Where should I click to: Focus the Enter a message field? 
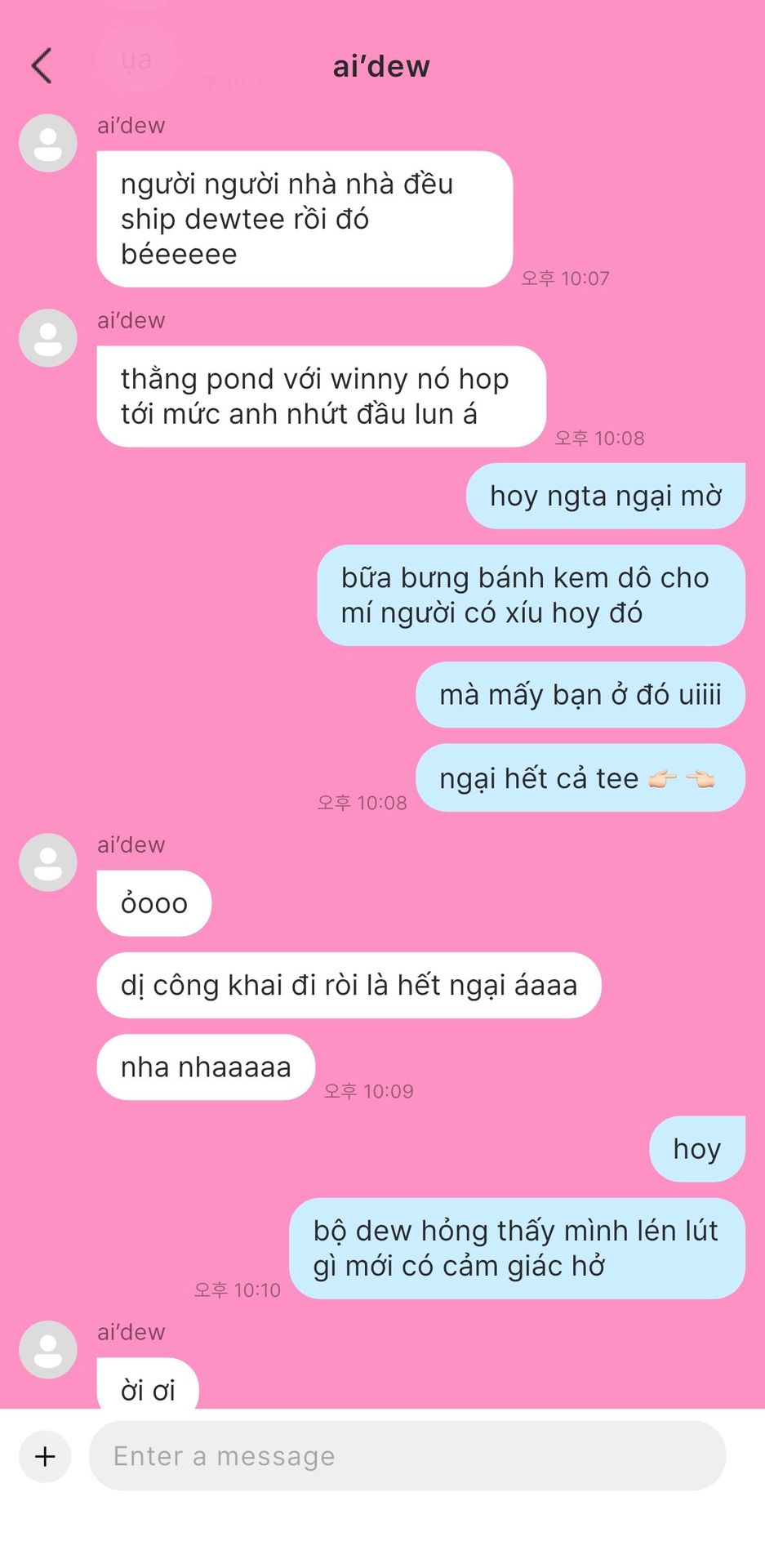[407, 1455]
